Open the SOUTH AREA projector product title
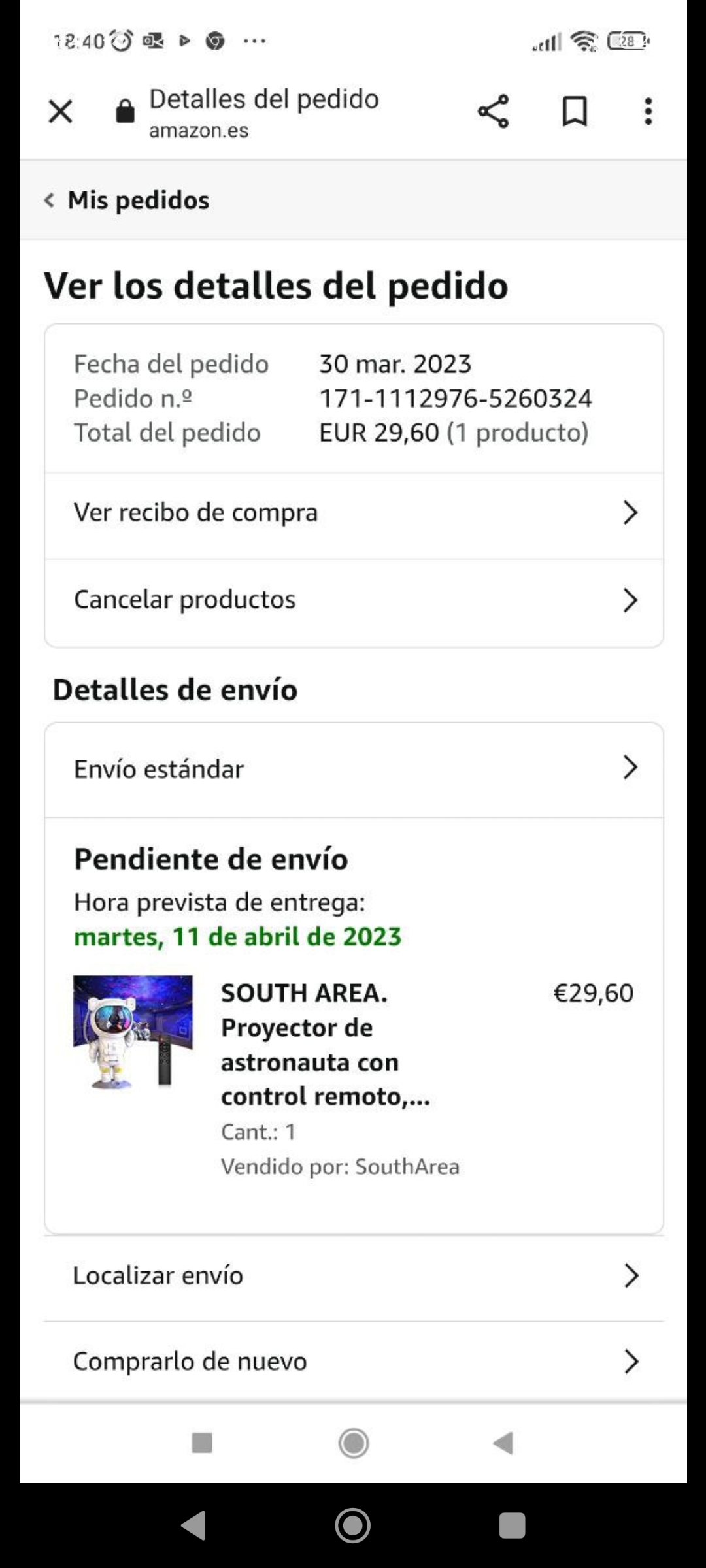The height and width of the screenshot is (1568, 706). [325, 1044]
